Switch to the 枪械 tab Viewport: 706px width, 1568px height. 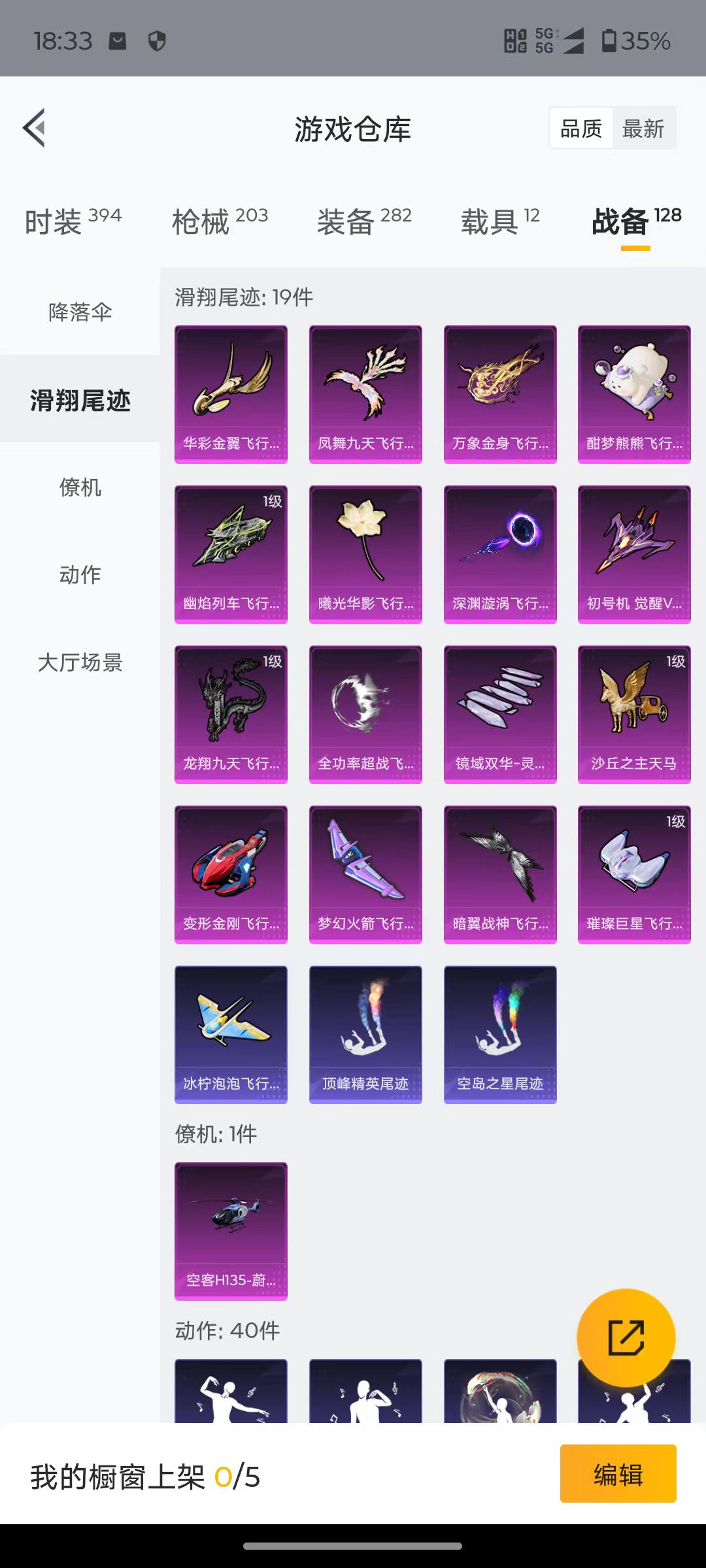coord(220,221)
